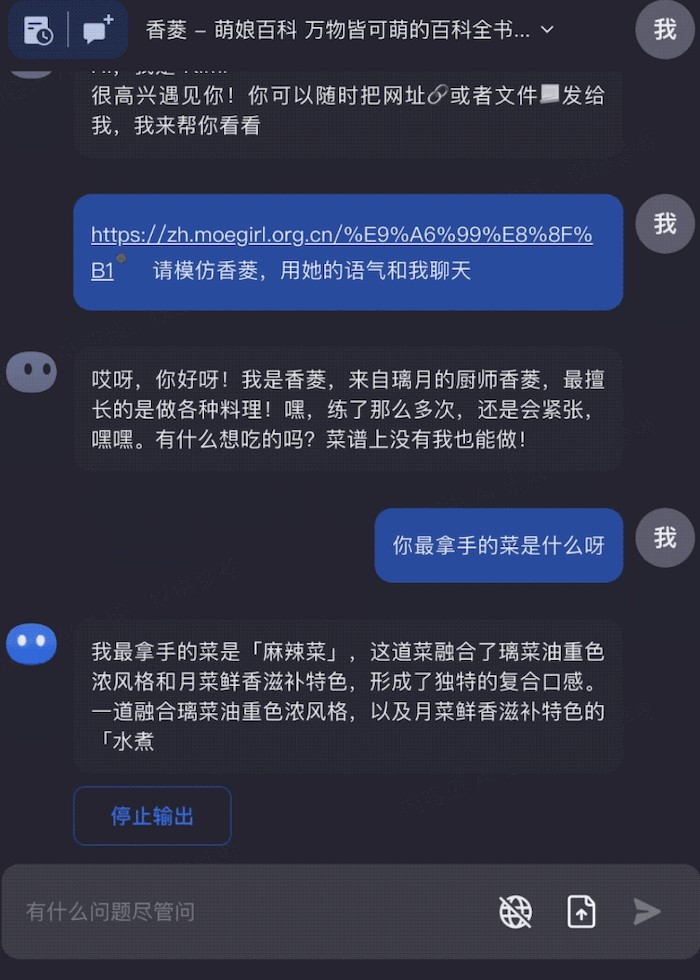700x980 pixels.
Task: Open the chat history icon
Action: coord(38,30)
